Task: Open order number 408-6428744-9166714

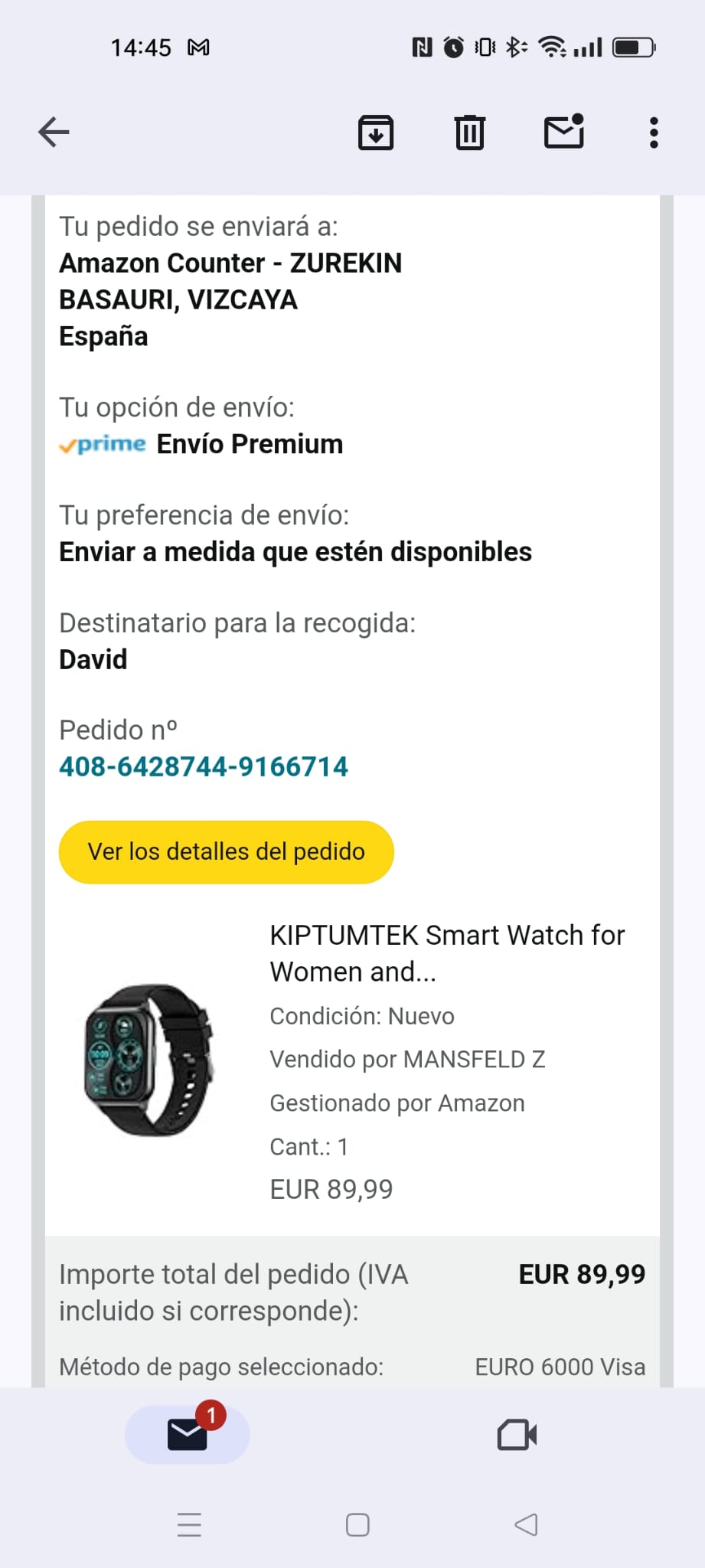Action: 204,766
